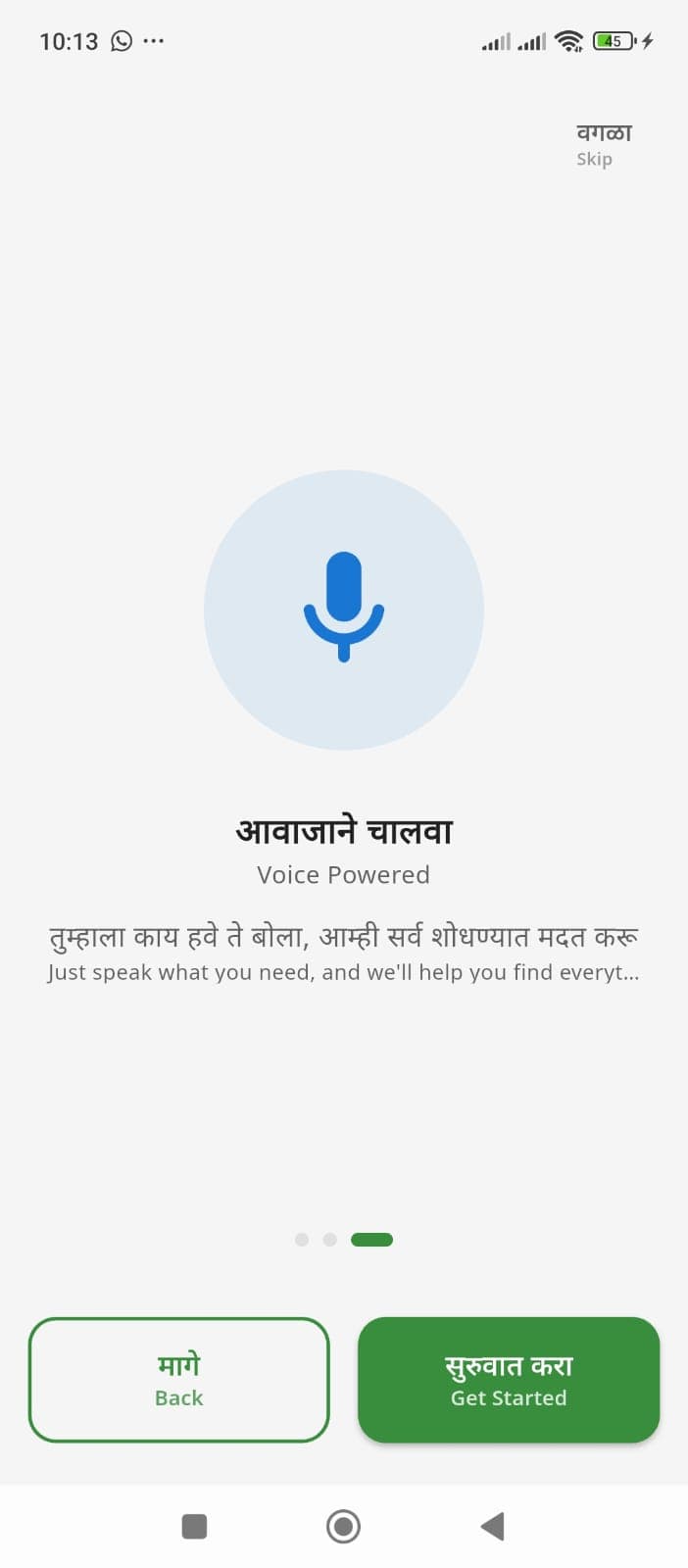Tap the system back navigation button

click(x=492, y=1526)
